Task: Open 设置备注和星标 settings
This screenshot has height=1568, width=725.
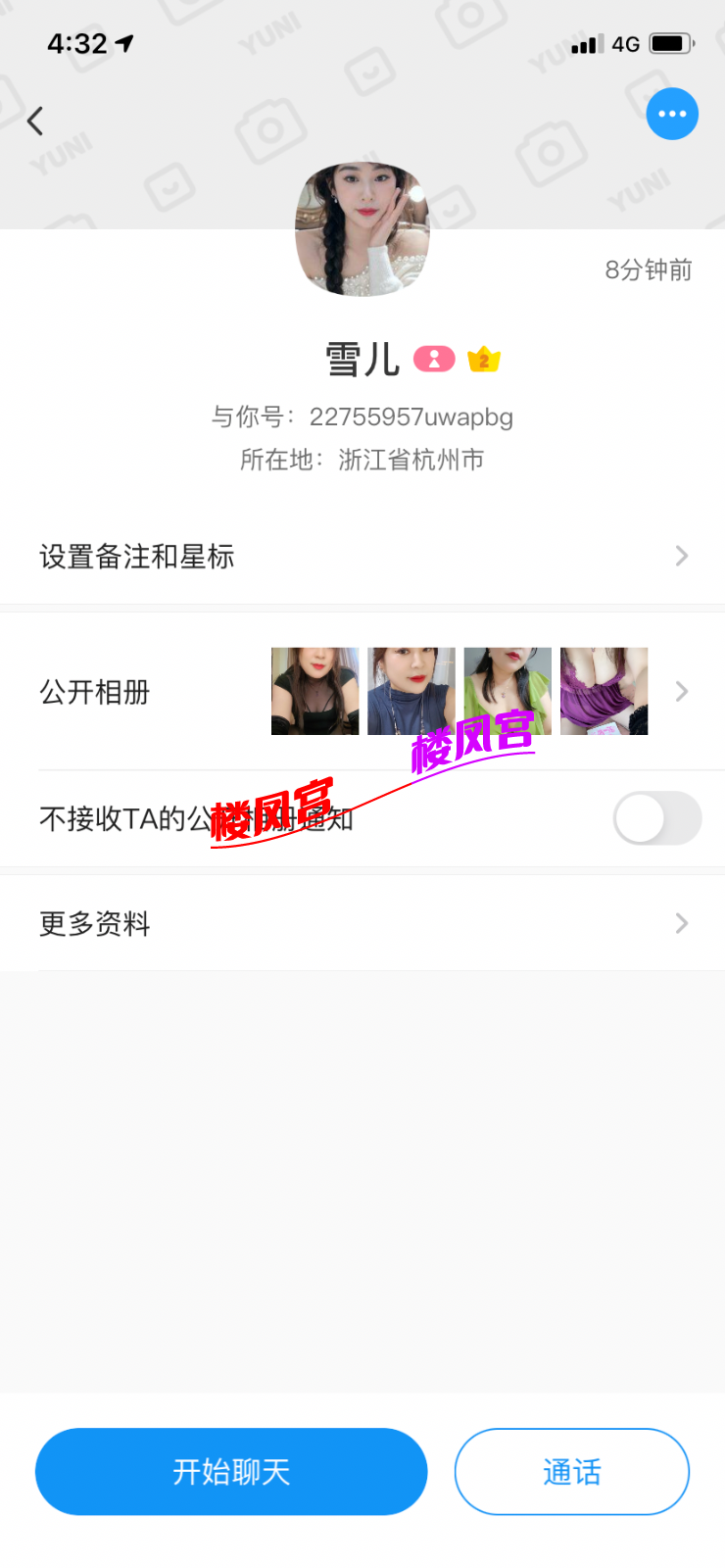Action: click(362, 557)
